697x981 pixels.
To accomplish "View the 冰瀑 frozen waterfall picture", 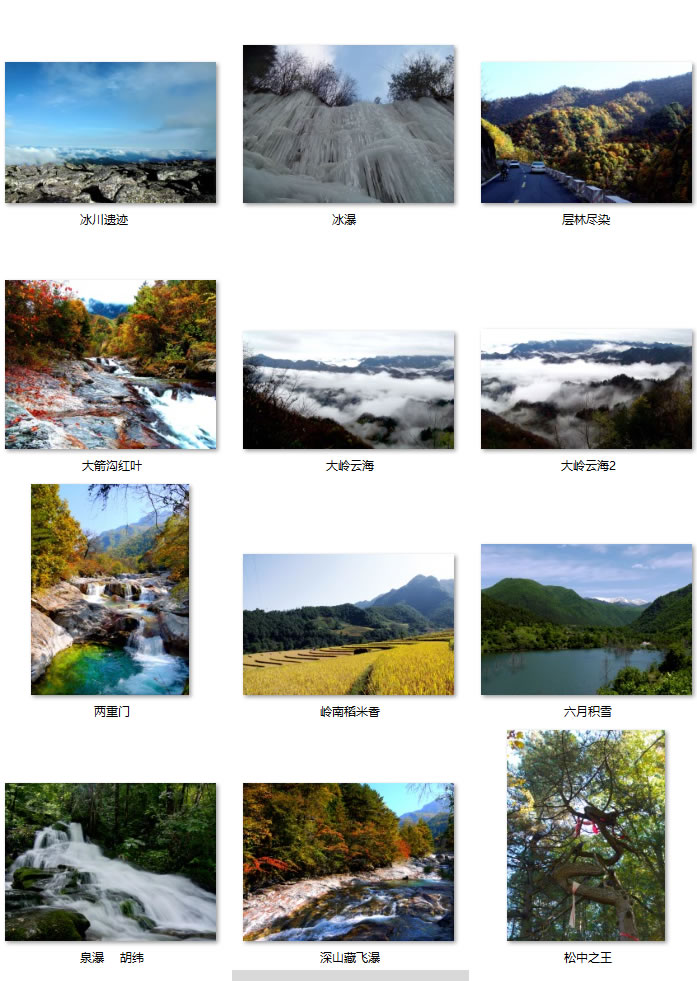I will (348, 124).
